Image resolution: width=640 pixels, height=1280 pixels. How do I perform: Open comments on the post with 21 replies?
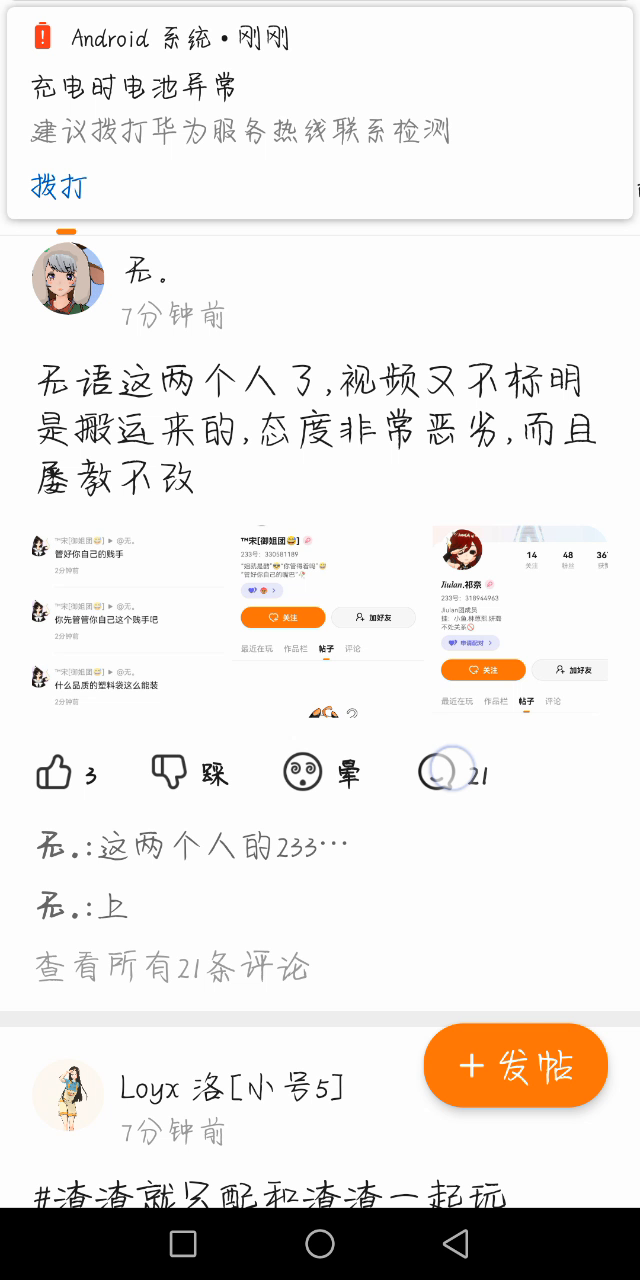437,772
